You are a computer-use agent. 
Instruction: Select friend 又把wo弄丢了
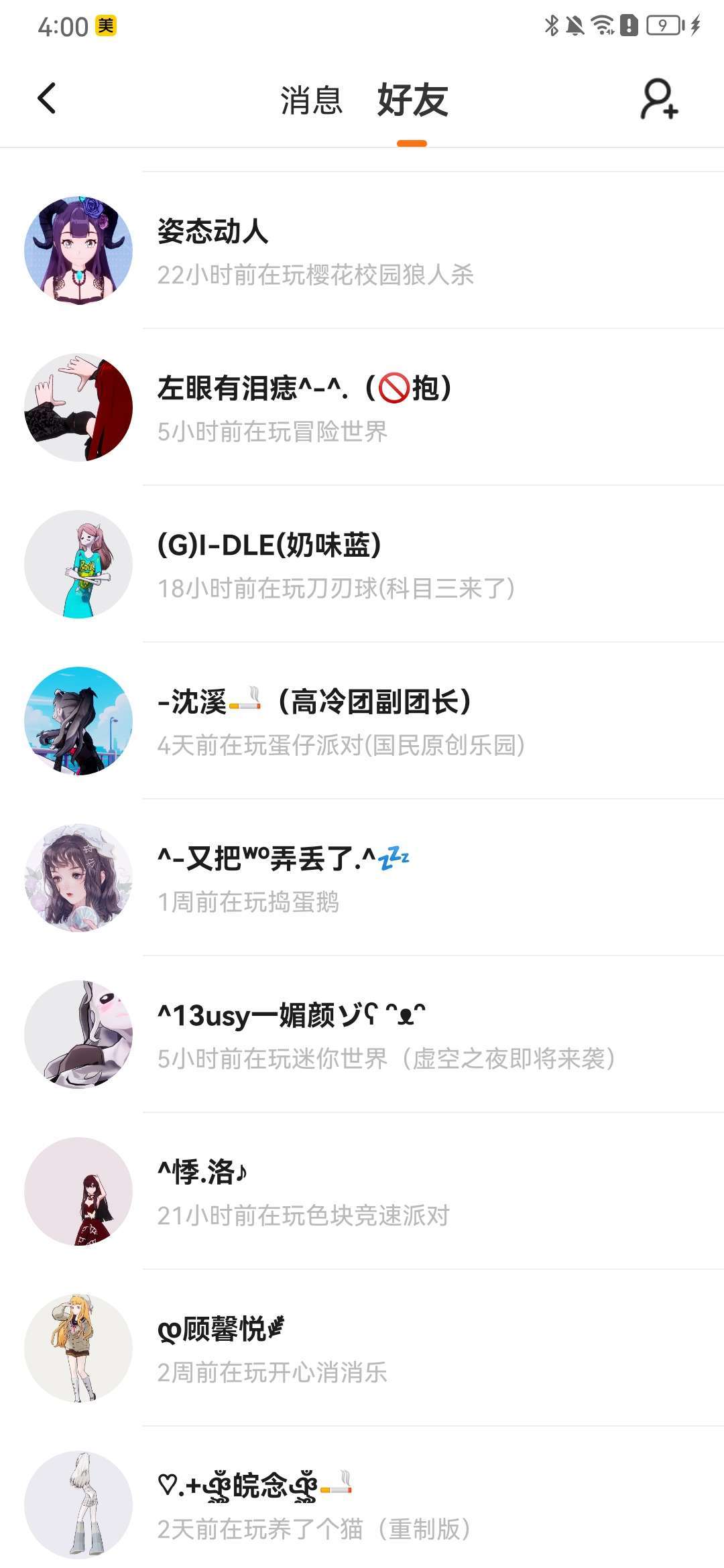(x=362, y=878)
